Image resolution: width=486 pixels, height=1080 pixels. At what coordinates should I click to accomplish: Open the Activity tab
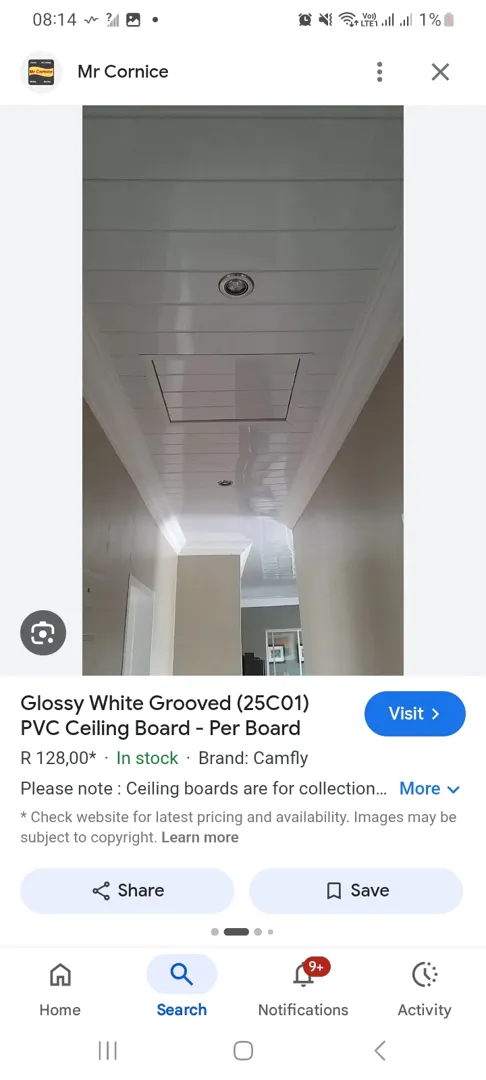[x=425, y=988]
